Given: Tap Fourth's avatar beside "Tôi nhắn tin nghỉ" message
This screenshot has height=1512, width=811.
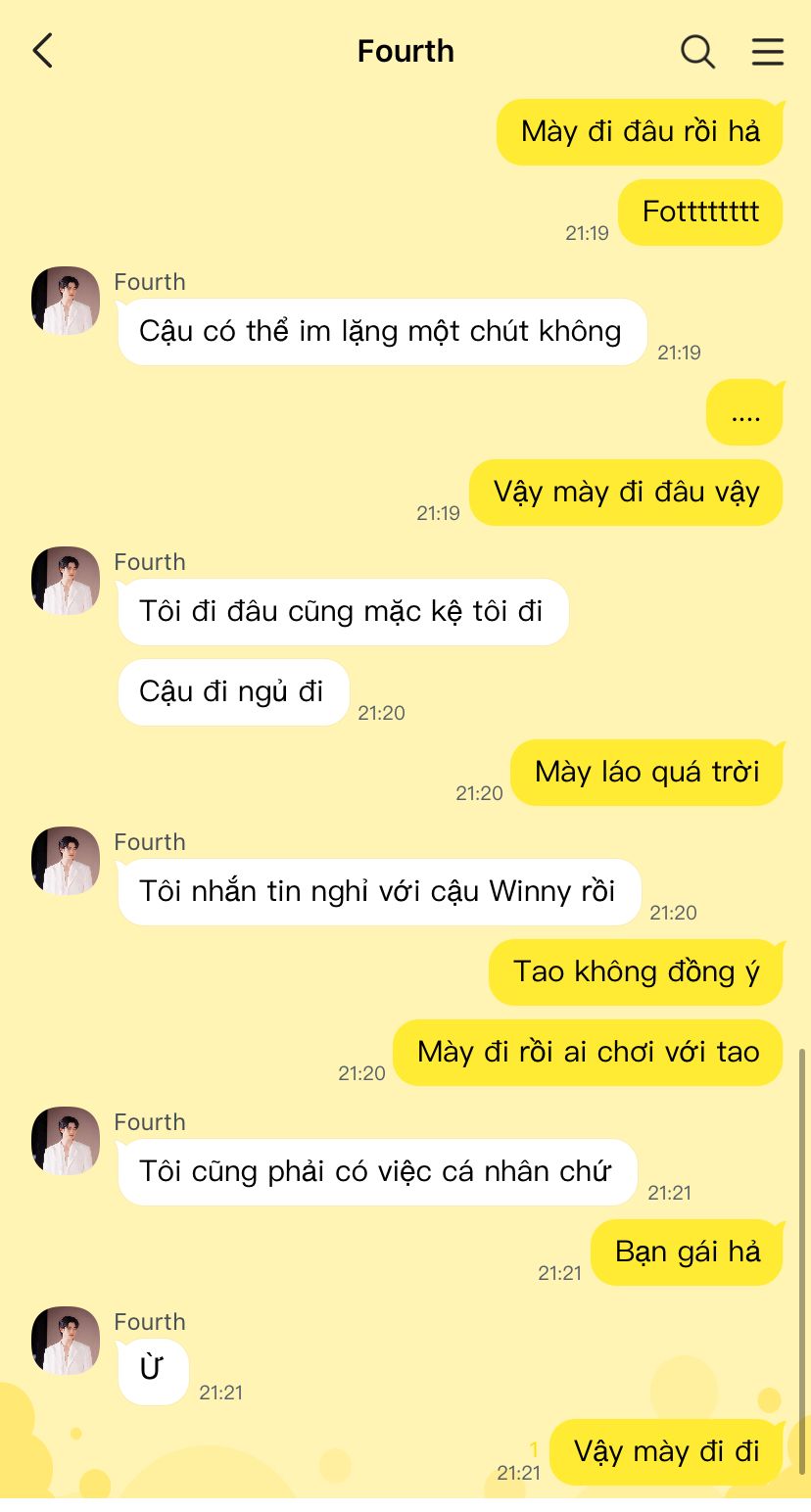Looking at the screenshot, I should coord(66,861).
